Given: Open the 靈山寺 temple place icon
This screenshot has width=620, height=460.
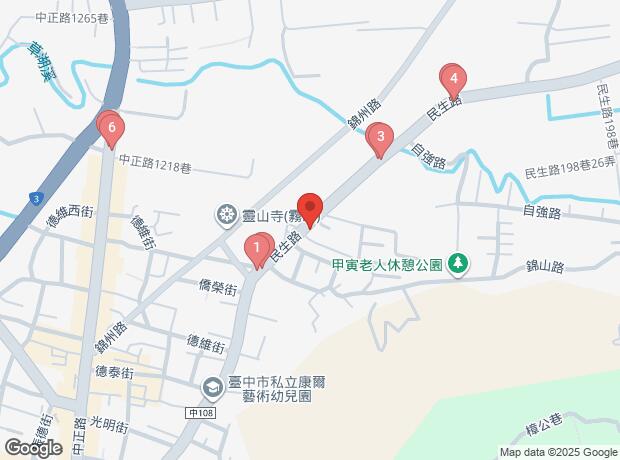Looking at the screenshot, I should point(226,215).
